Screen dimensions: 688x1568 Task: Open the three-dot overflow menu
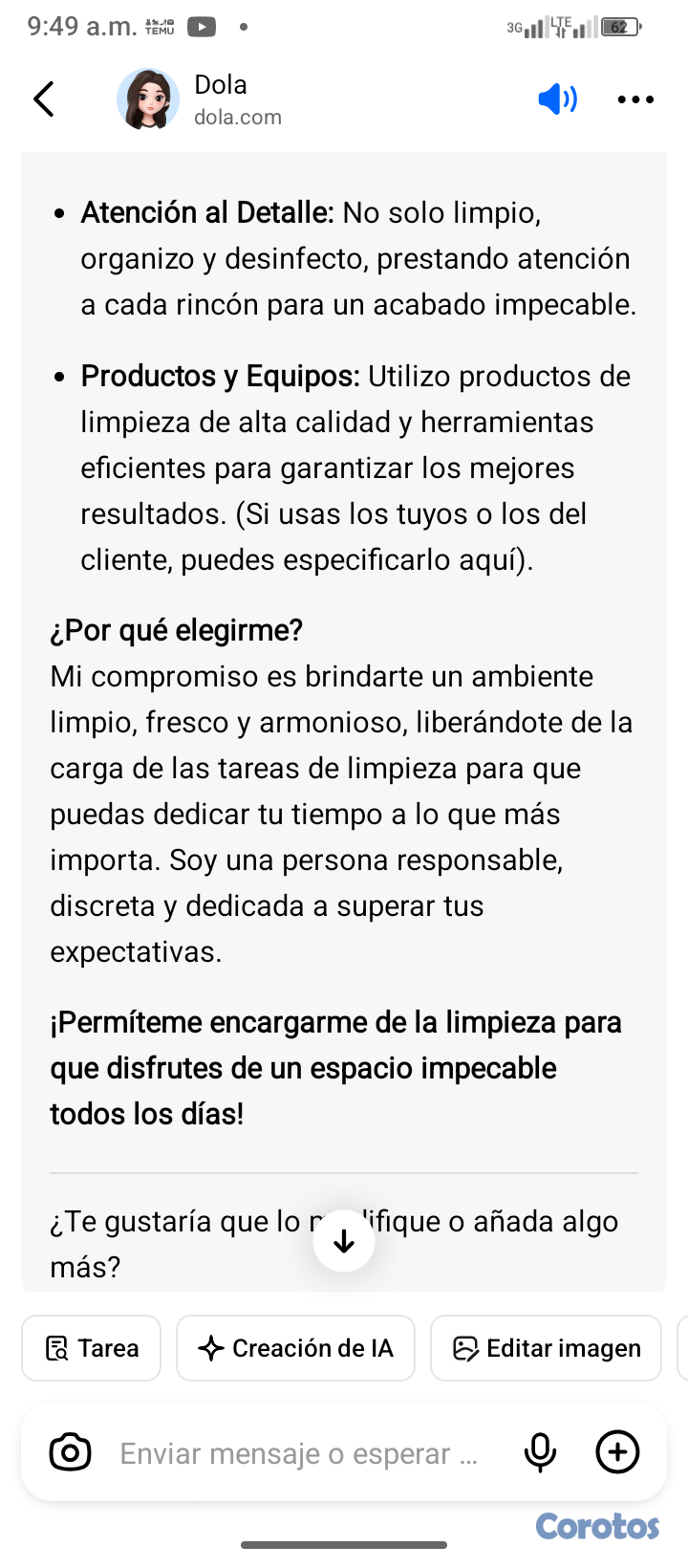tap(635, 99)
